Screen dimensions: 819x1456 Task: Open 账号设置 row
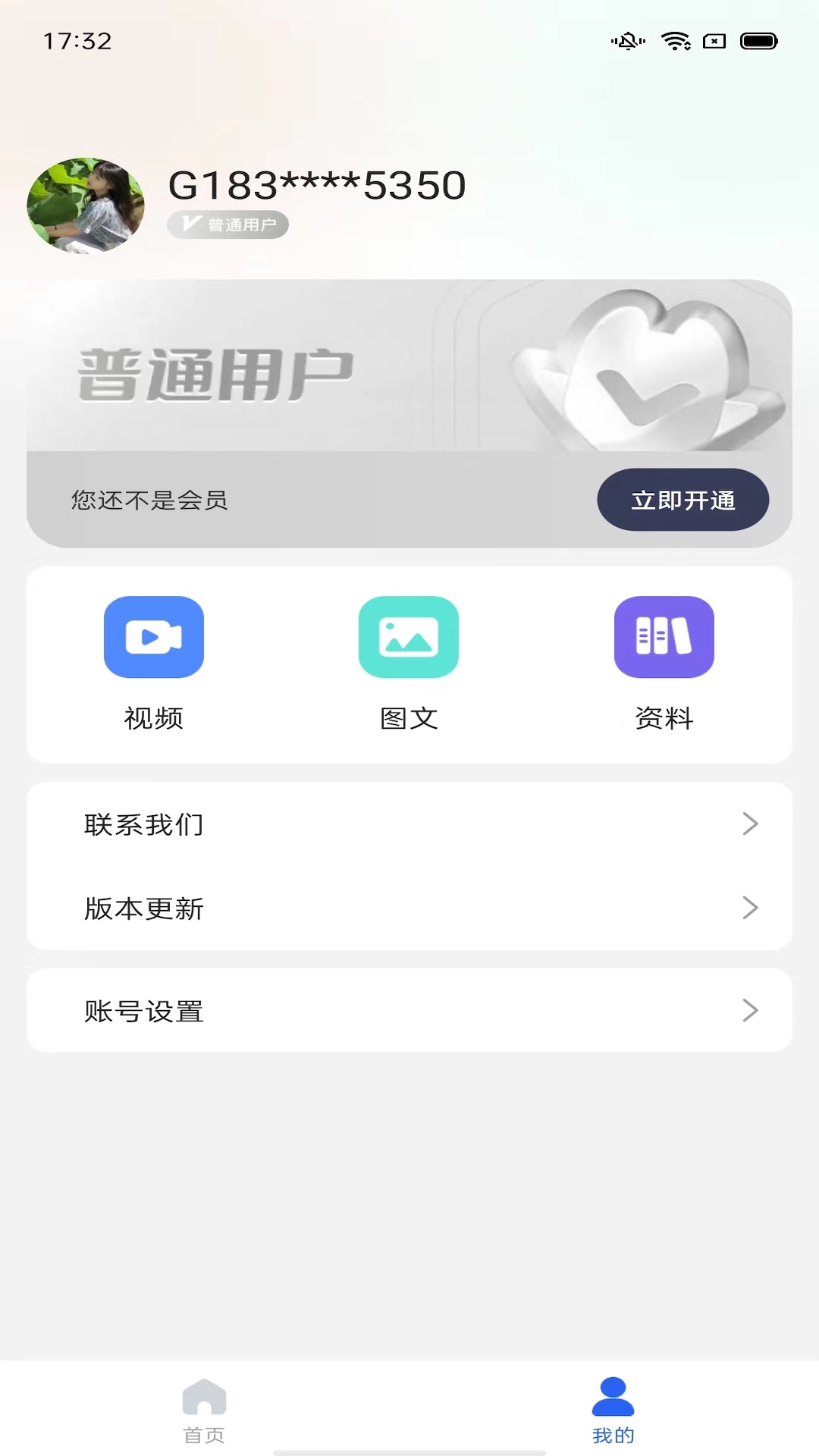(409, 1010)
